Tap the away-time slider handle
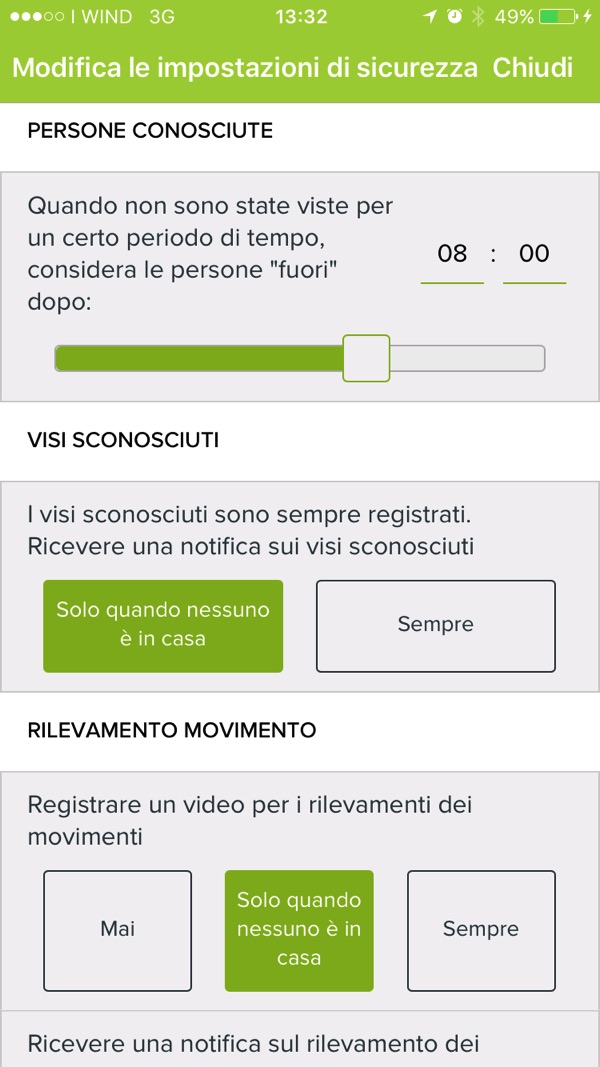Screen dimensions: 600x1067 [366, 358]
